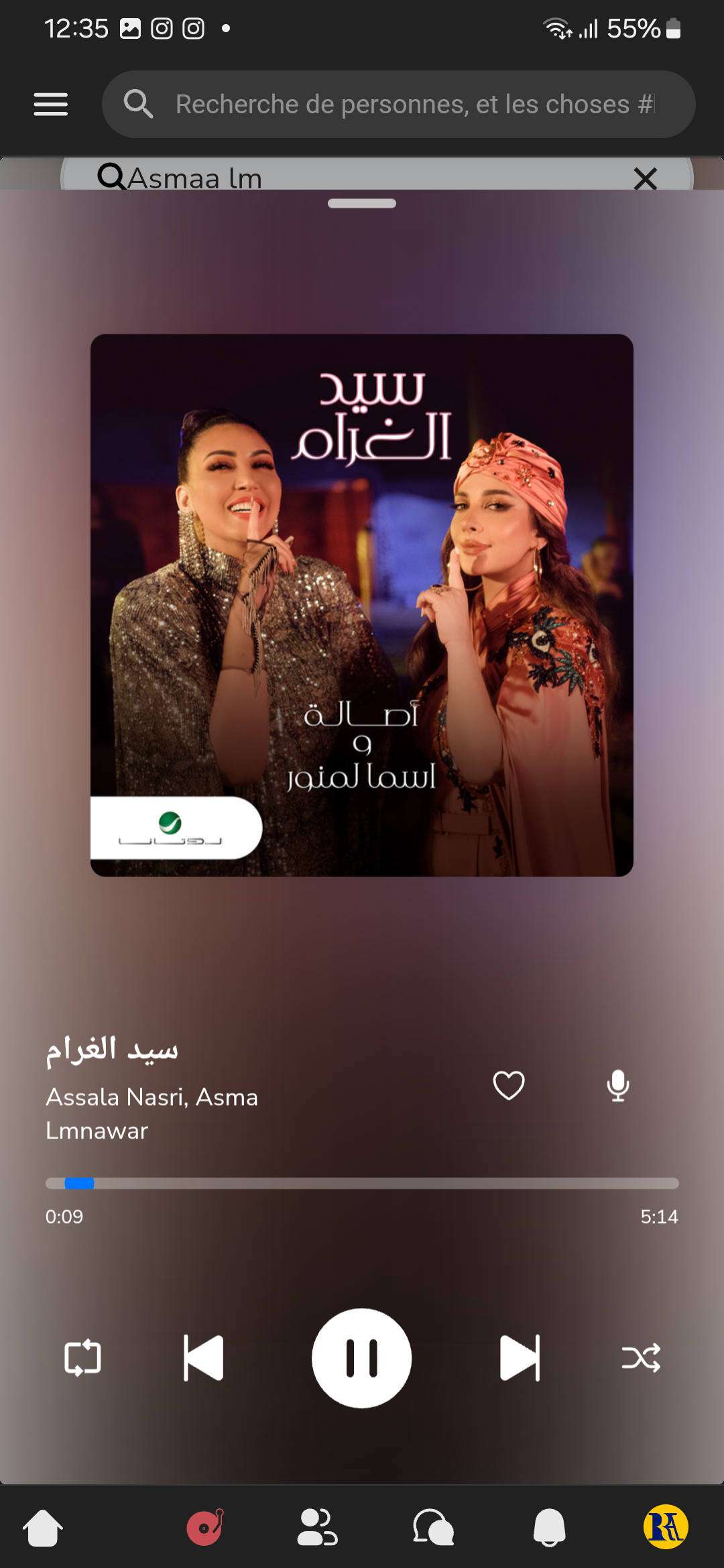Open the friends tab

click(x=317, y=1528)
